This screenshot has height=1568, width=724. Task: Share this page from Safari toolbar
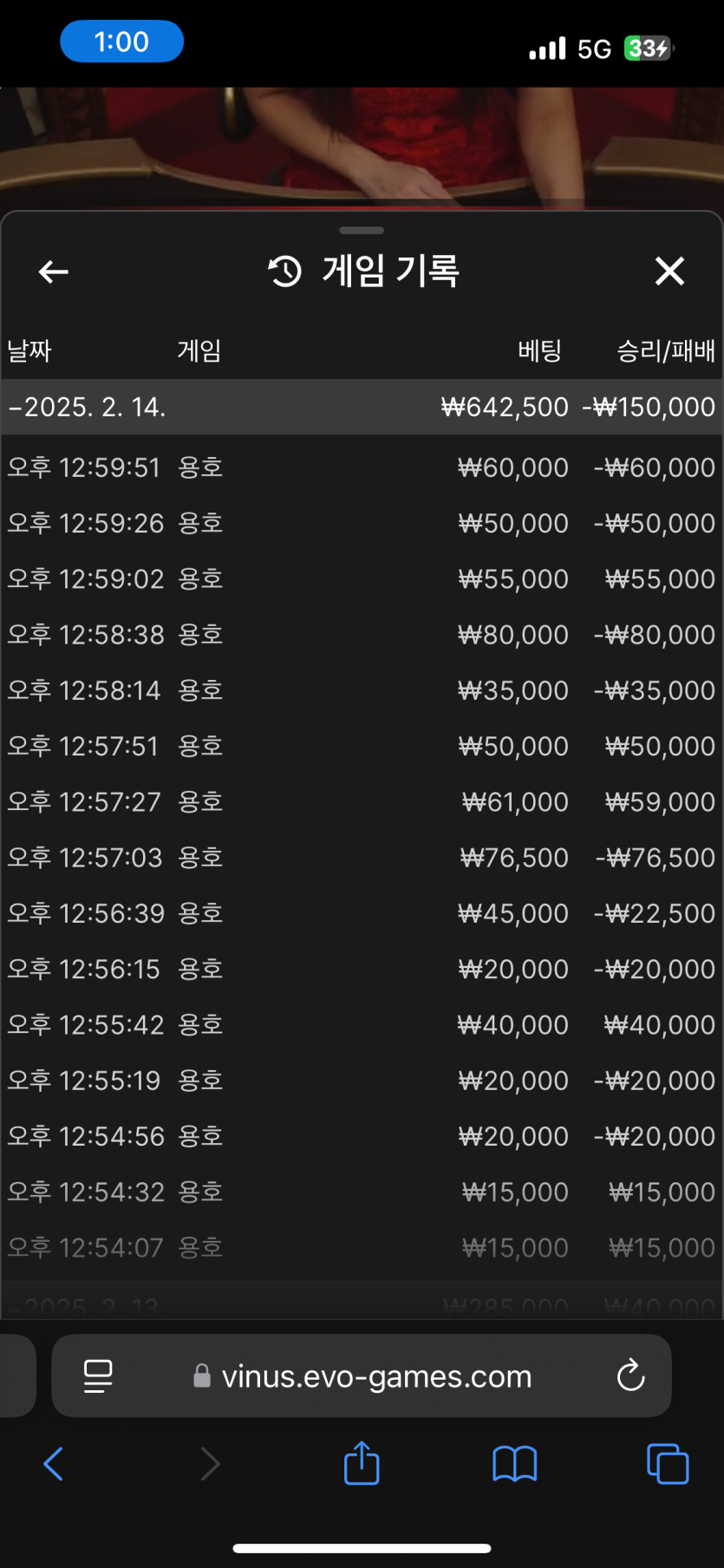point(362,1462)
